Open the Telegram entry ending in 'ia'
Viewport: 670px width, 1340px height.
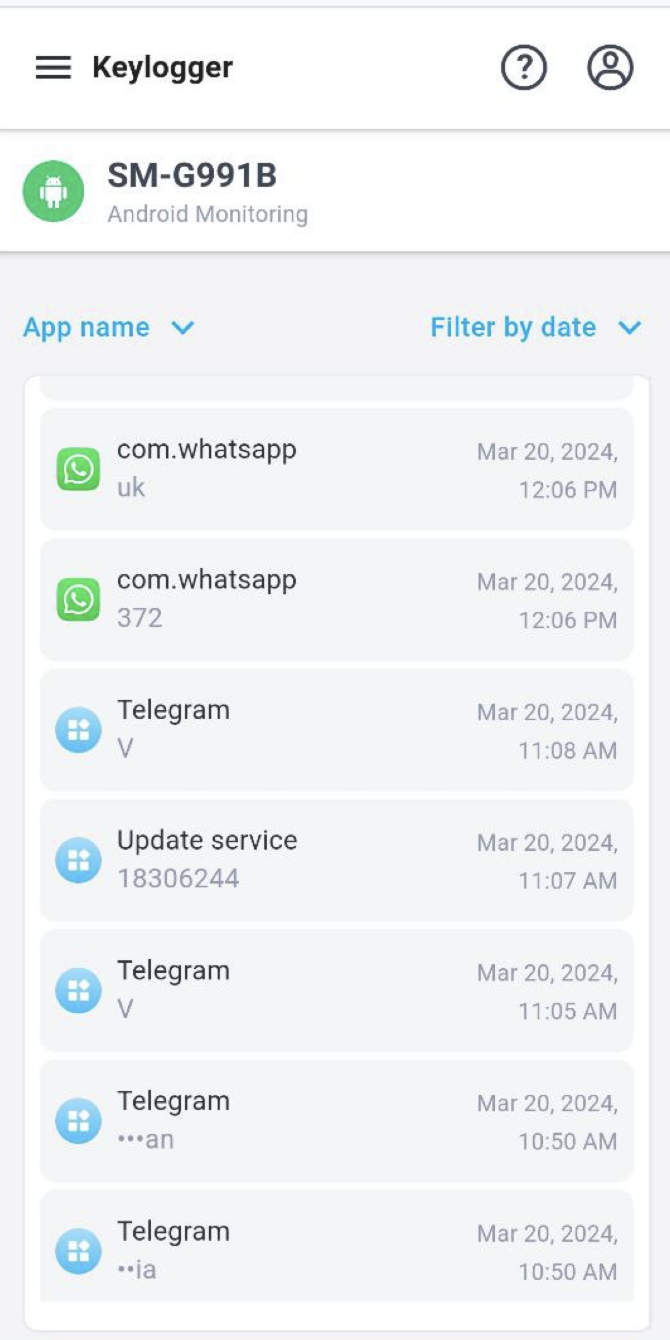click(x=336, y=1248)
